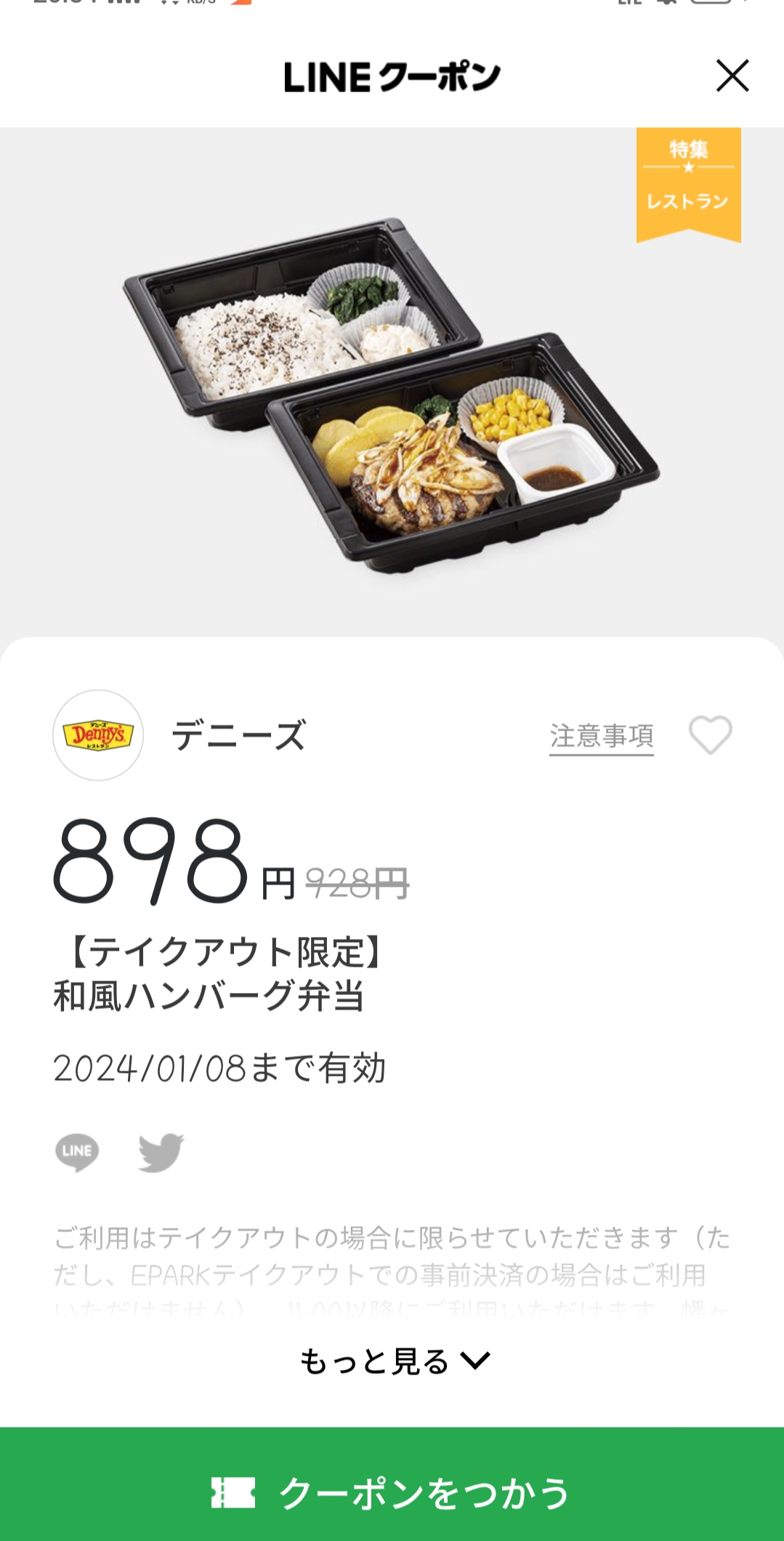Share the coupon via LINE

coord(77,1152)
